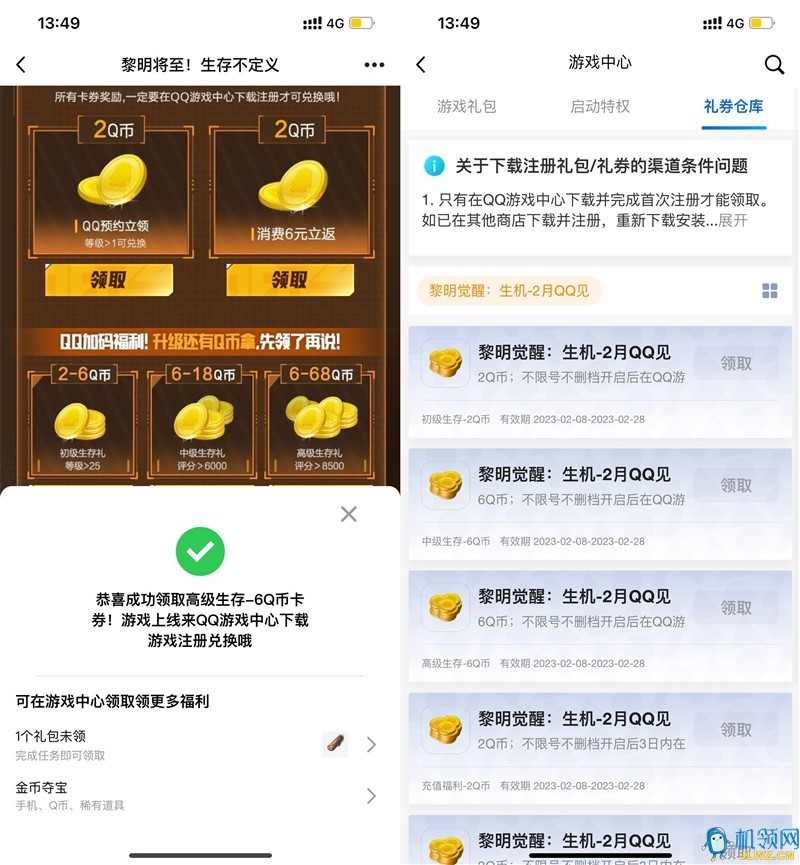Go back from the 游戏中心 page

[421, 64]
